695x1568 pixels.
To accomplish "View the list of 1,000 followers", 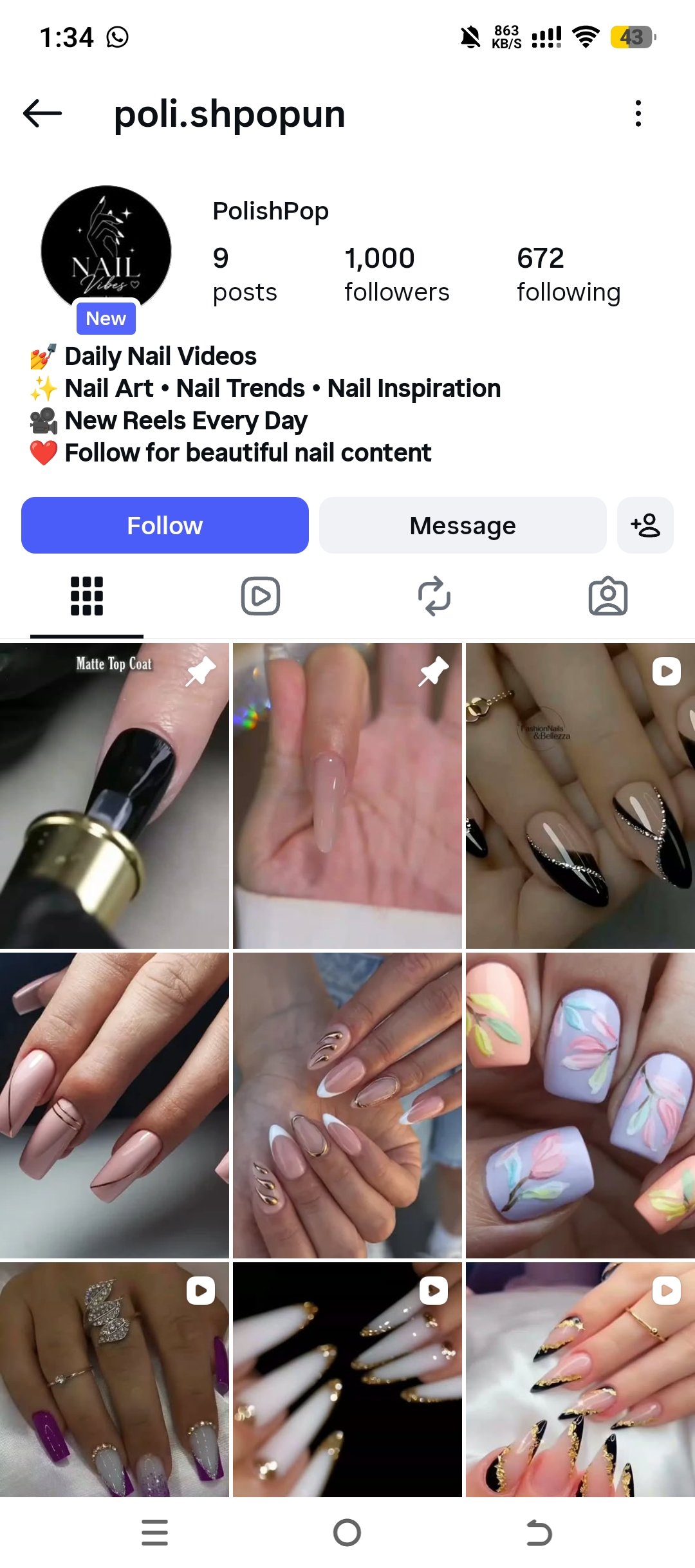I will tap(396, 274).
